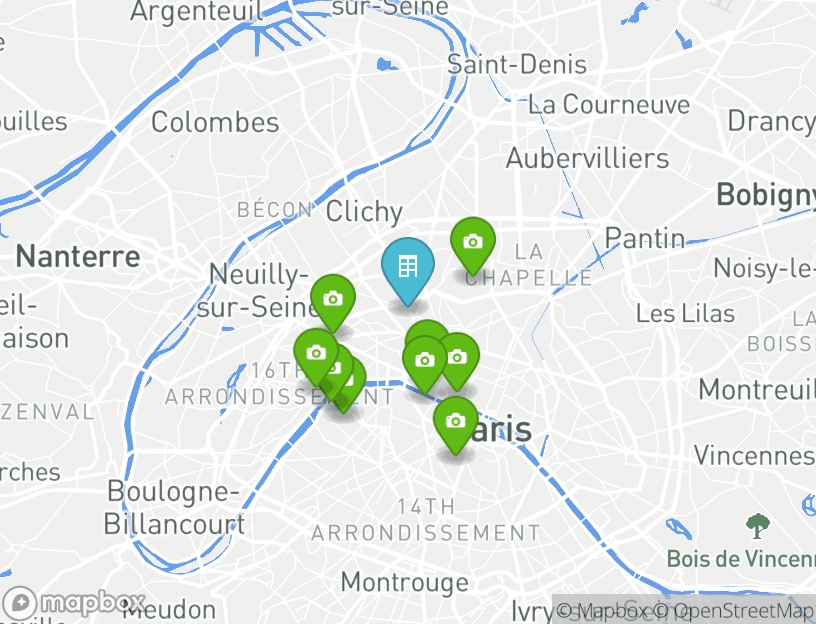Open the camera marker next to Paris label
The width and height of the screenshot is (816, 624).
(x=456, y=421)
